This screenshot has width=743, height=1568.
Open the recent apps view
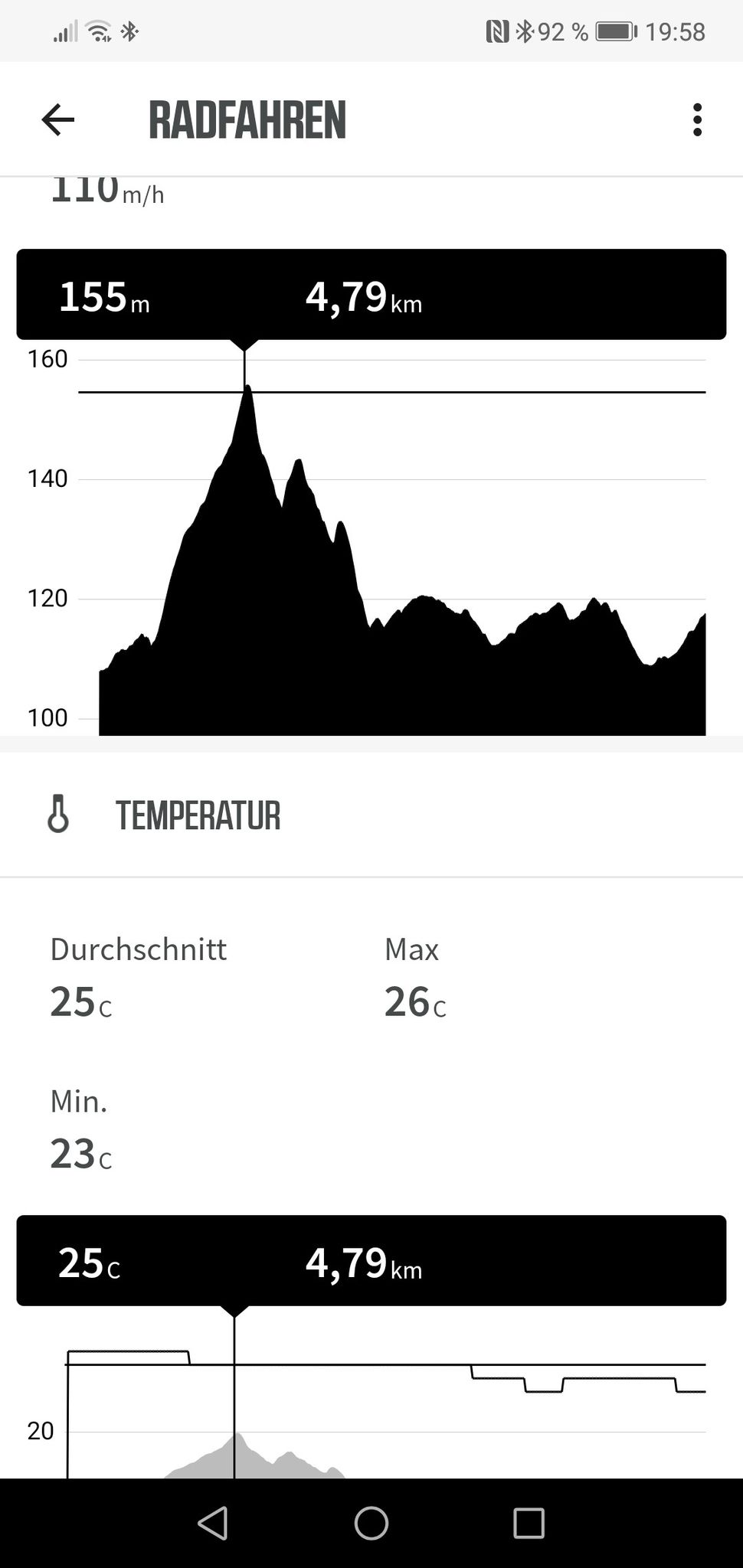[x=529, y=1523]
